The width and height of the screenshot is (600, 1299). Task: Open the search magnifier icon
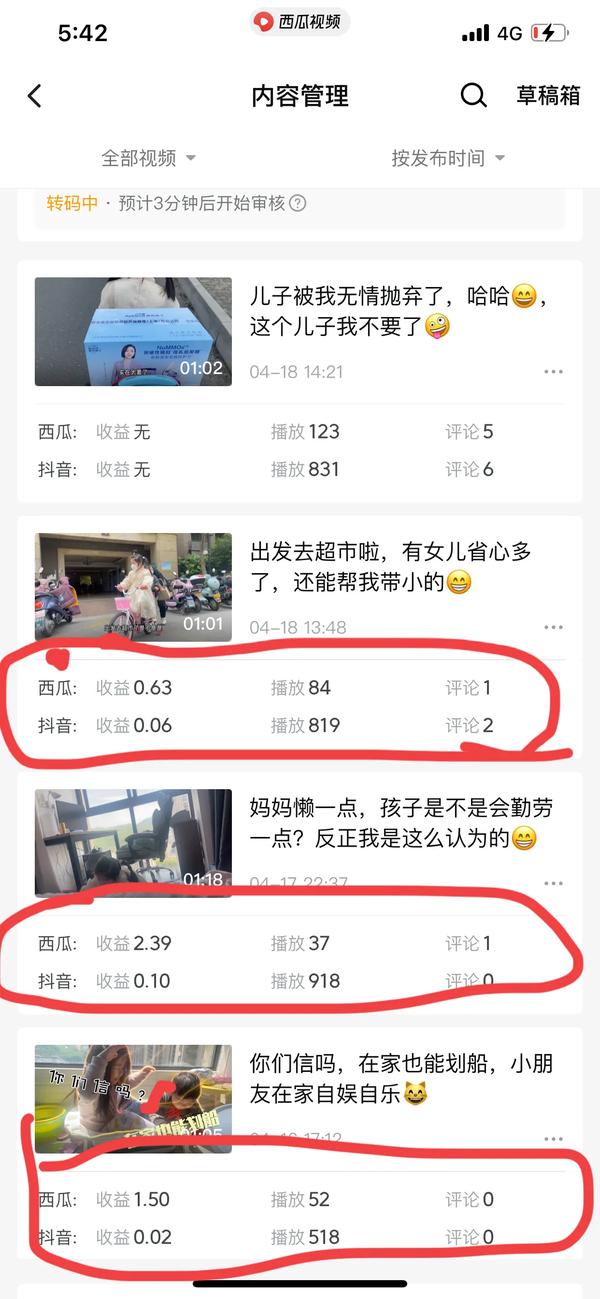coord(473,96)
